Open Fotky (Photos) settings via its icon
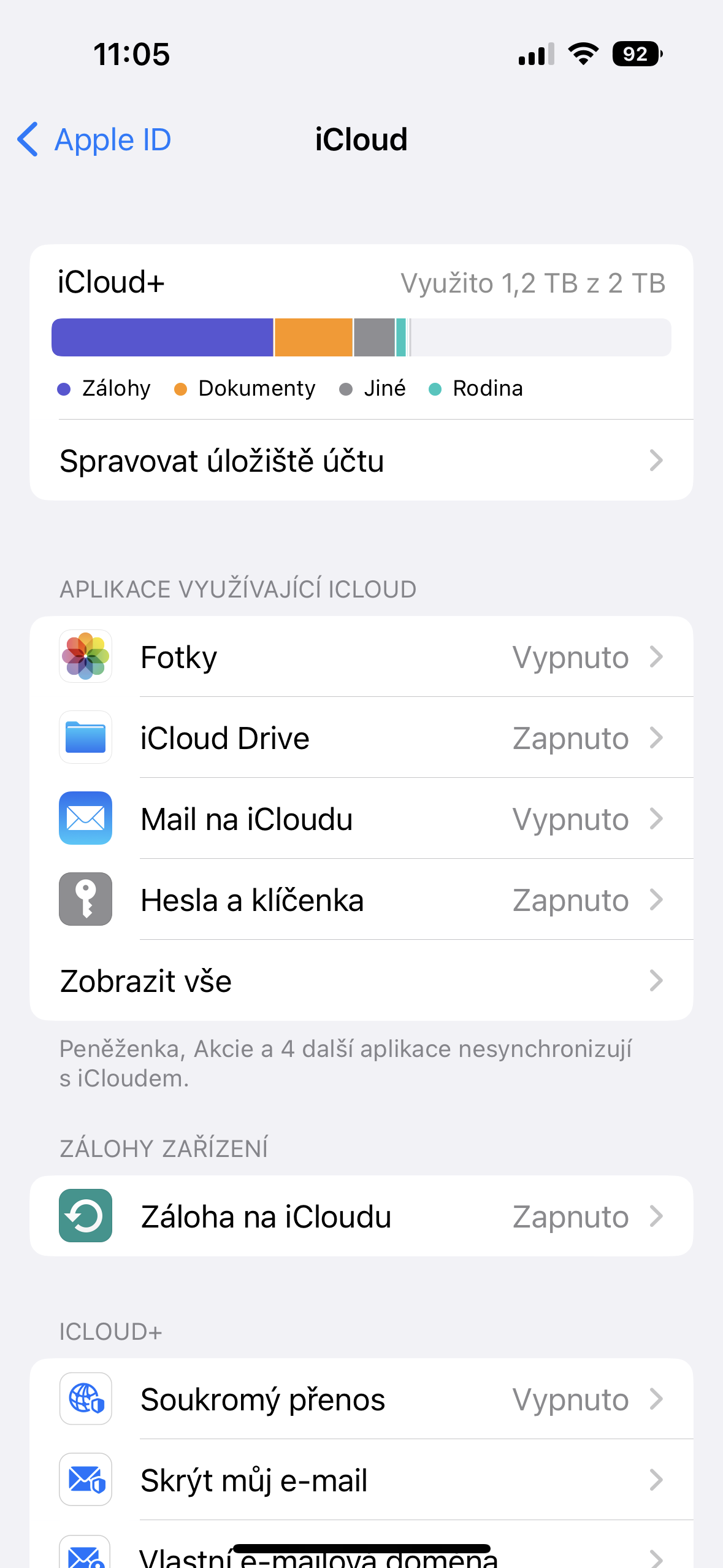 point(85,656)
